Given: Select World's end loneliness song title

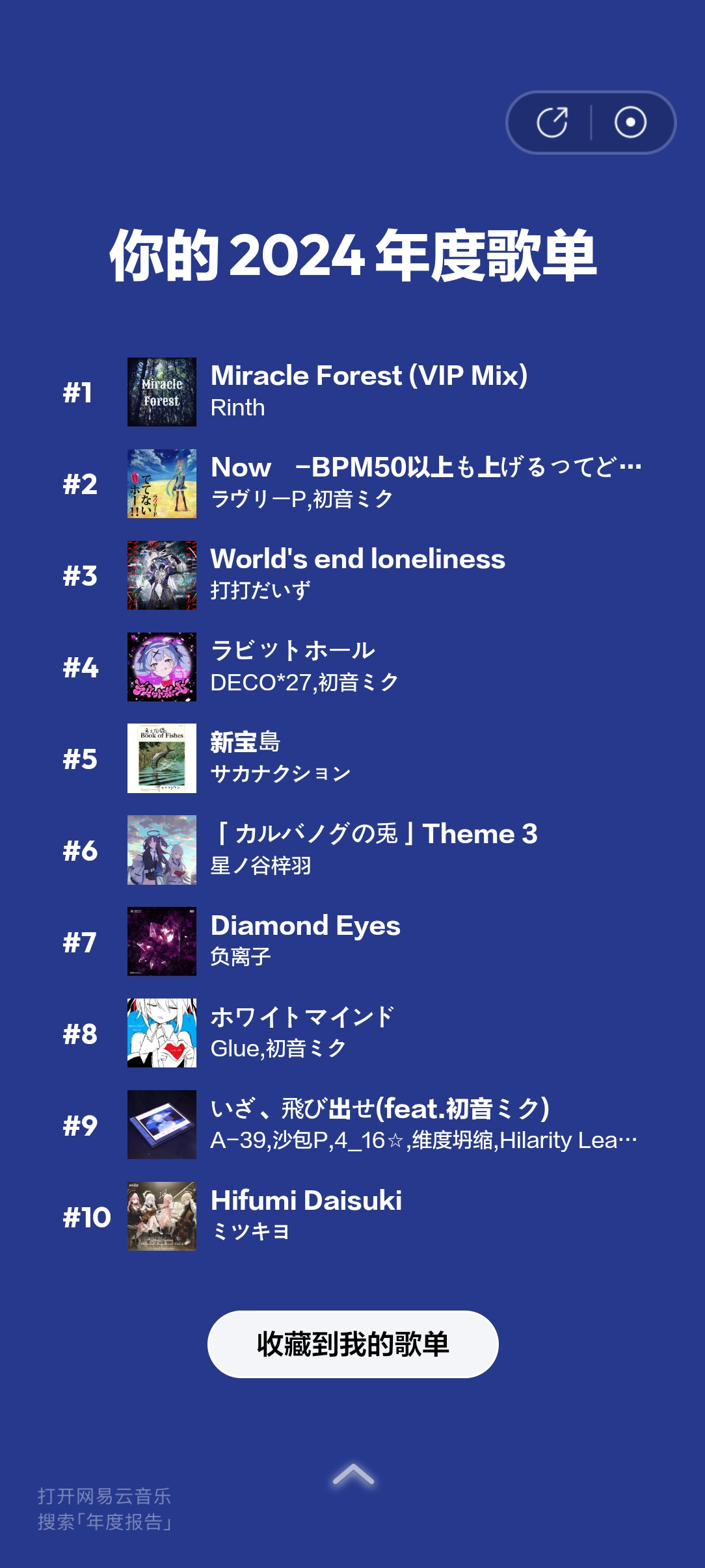Looking at the screenshot, I should [359, 560].
